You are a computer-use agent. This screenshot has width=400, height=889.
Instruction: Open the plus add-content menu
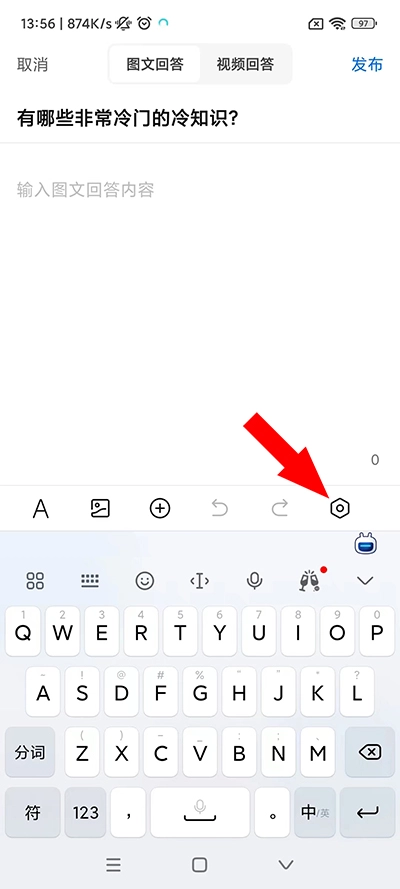(160, 508)
